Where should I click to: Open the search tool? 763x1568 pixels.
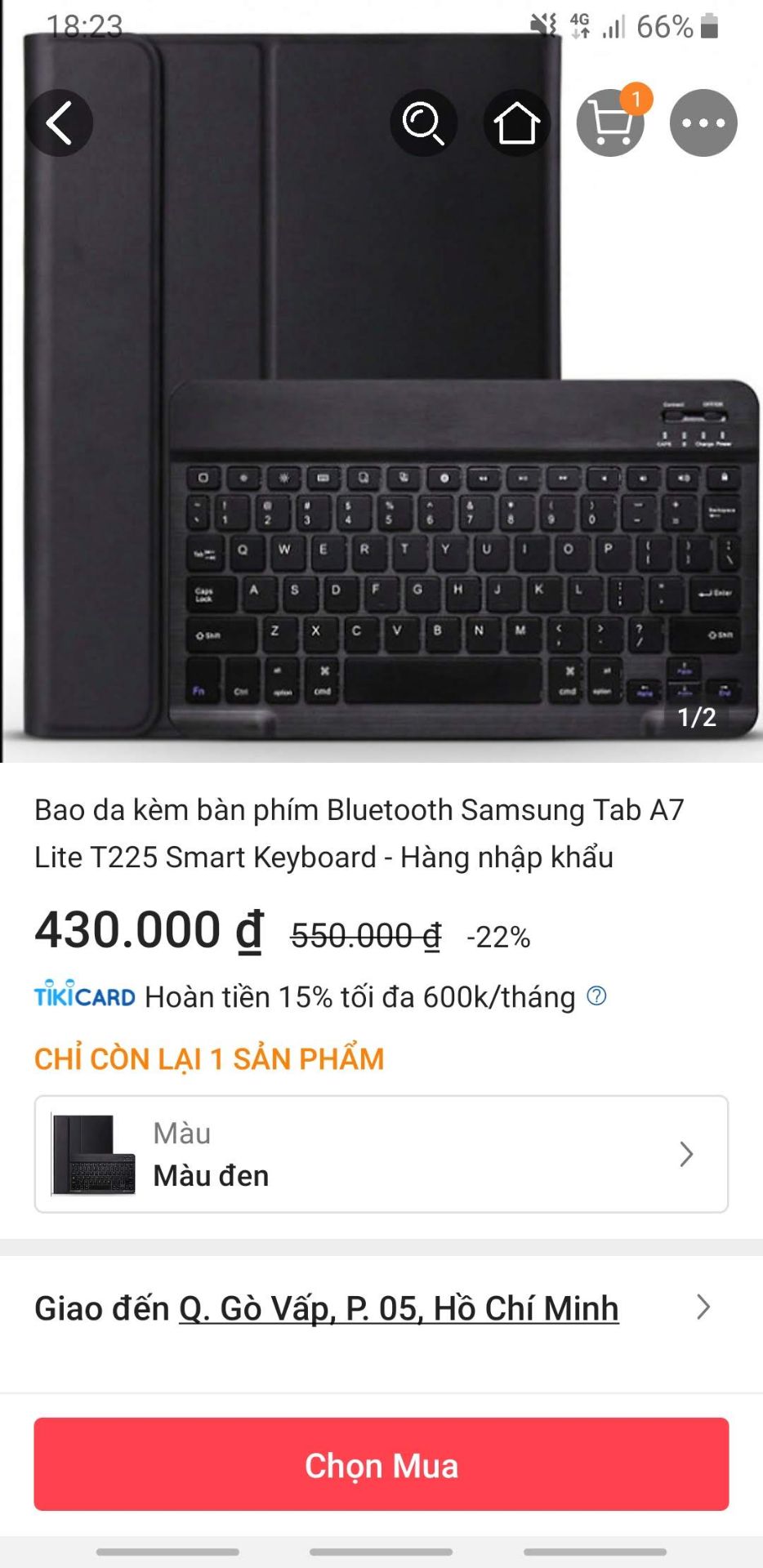coord(422,122)
